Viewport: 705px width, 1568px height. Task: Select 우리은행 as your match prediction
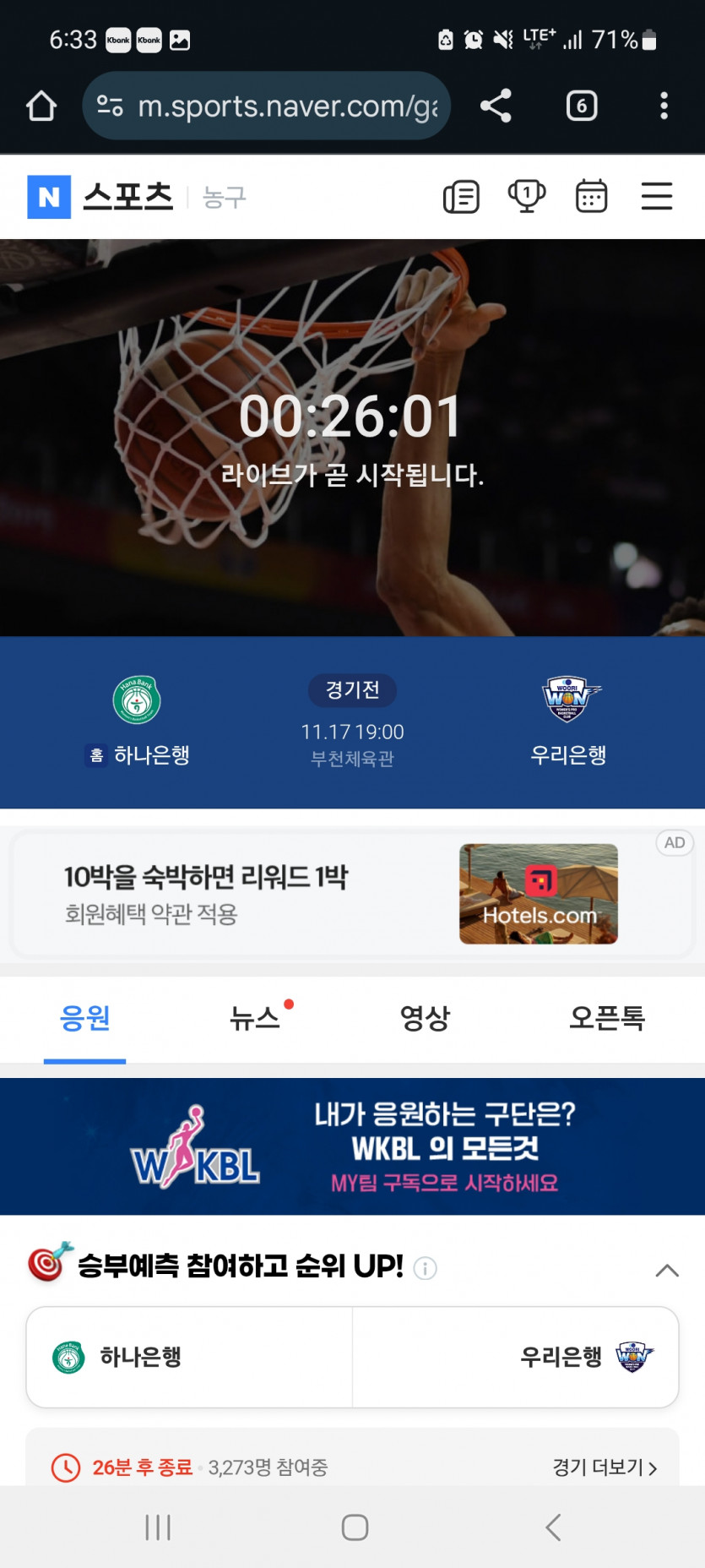pos(514,1358)
